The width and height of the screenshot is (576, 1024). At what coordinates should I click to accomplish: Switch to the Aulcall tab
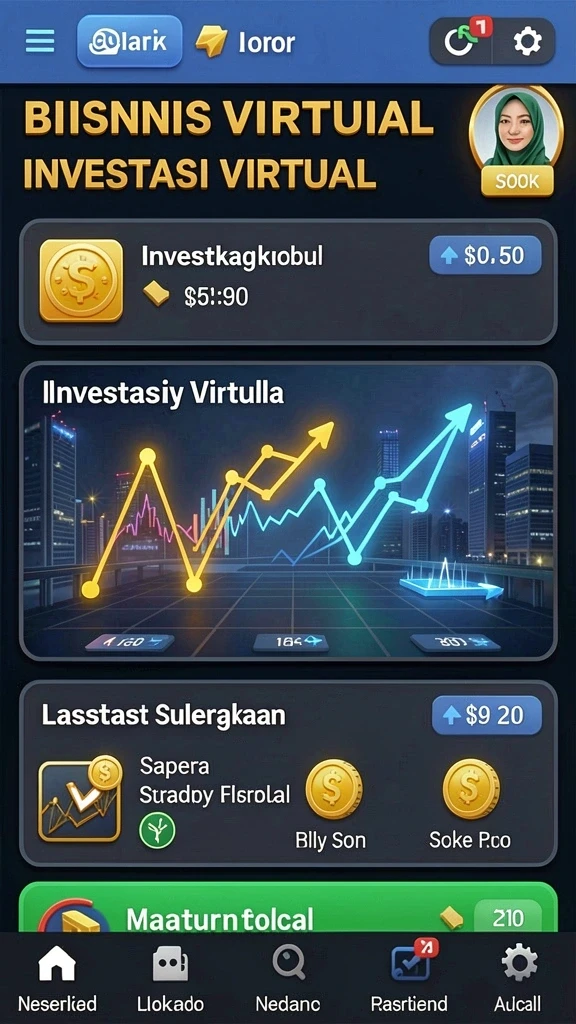[x=519, y=978]
